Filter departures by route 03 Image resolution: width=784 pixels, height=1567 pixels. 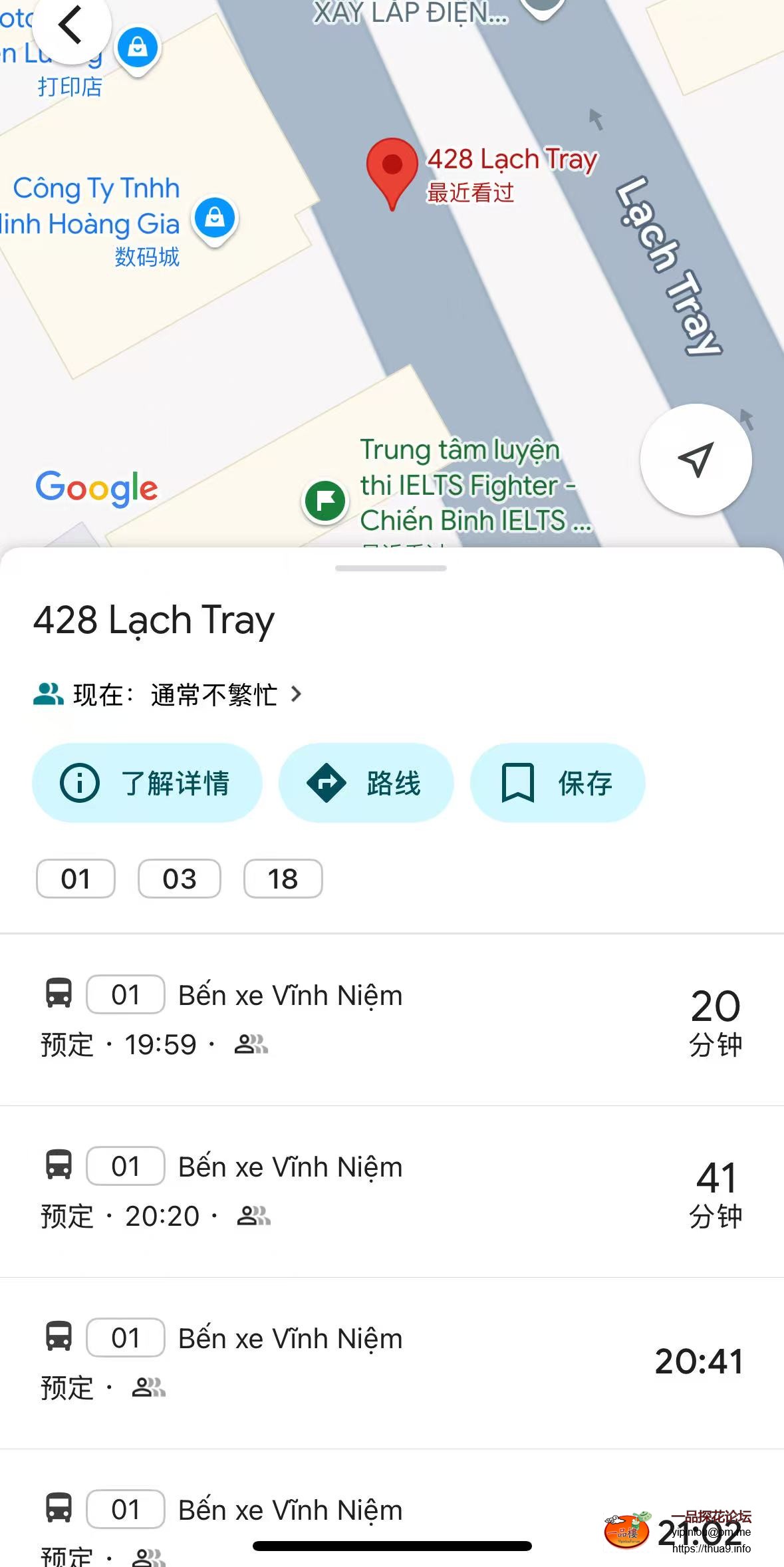[x=179, y=879]
